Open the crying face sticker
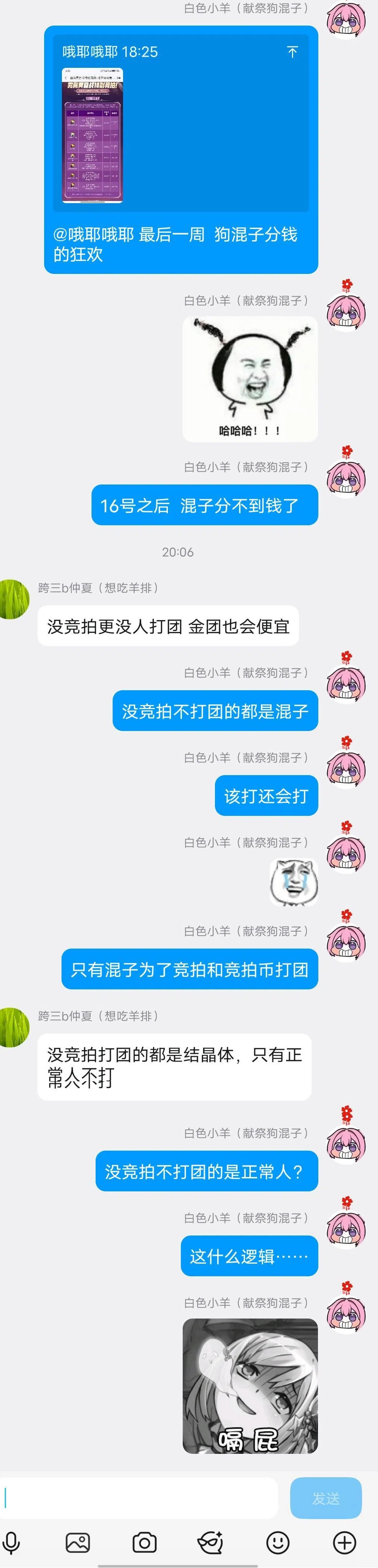This screenshot has width=378, height=1568. [294, 882]
